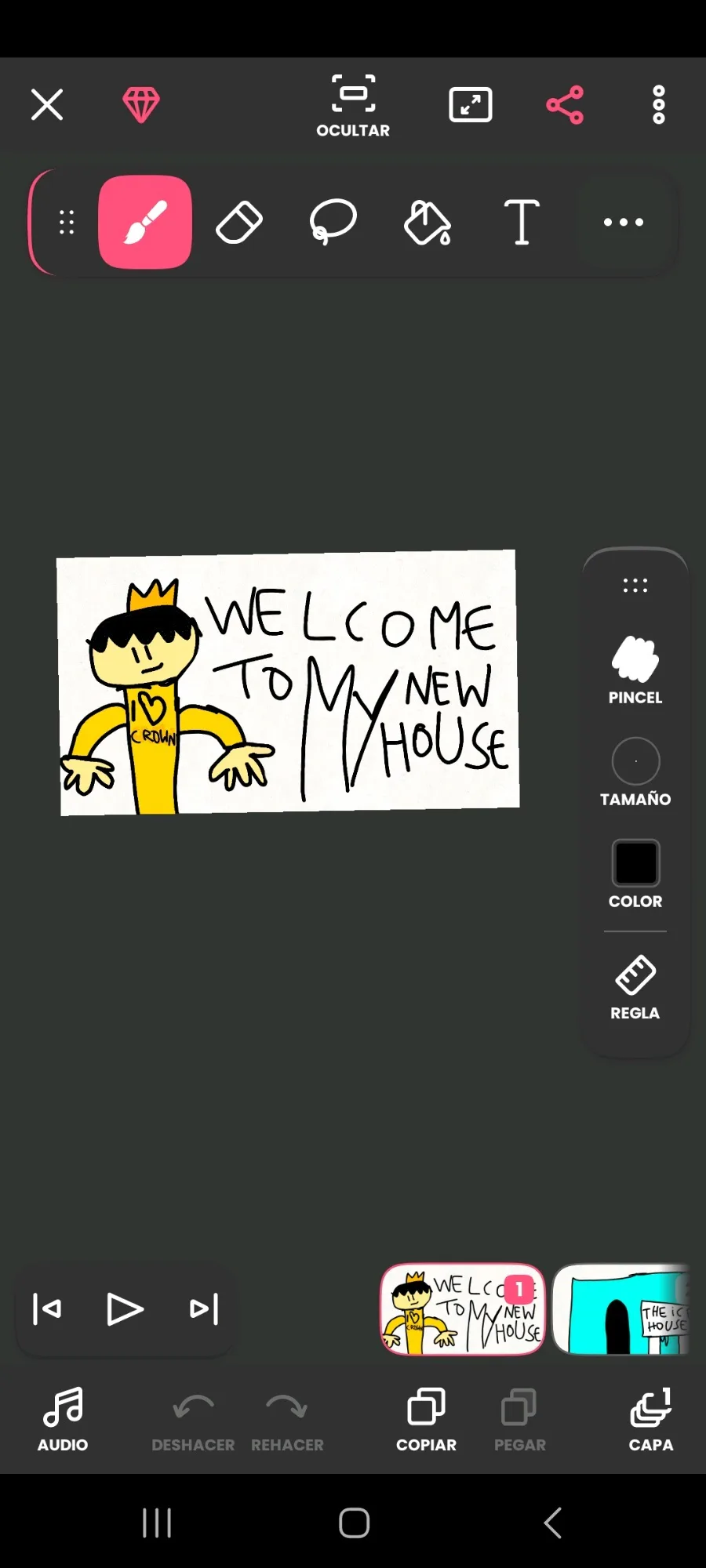Open the black COLOR swatch
The image size is (706, 1568).
pyautogui.click(x=635, y=873)
